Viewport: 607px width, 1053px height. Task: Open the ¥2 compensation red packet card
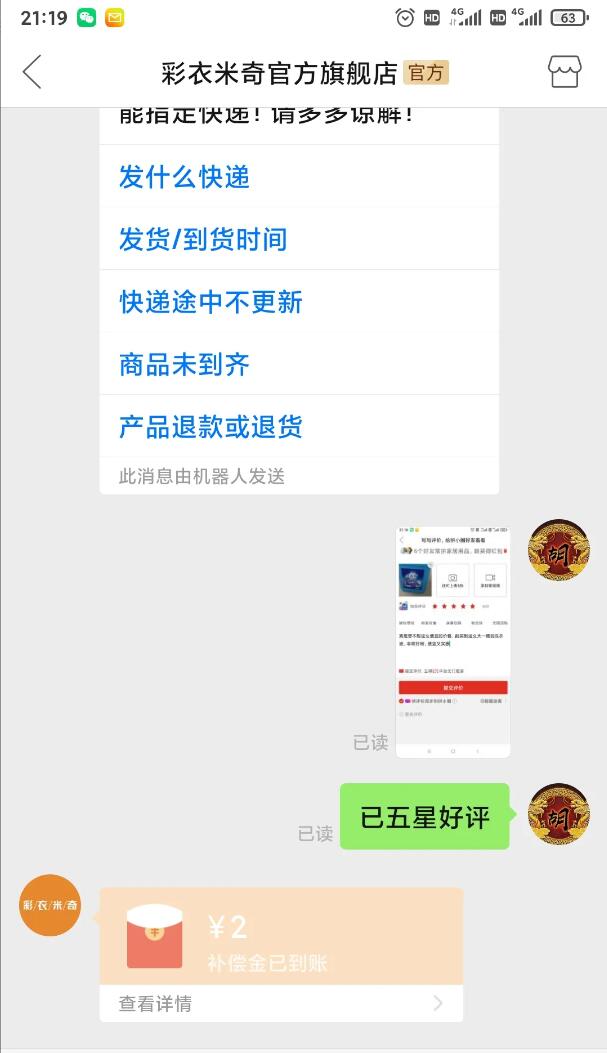tap(281, 936)
